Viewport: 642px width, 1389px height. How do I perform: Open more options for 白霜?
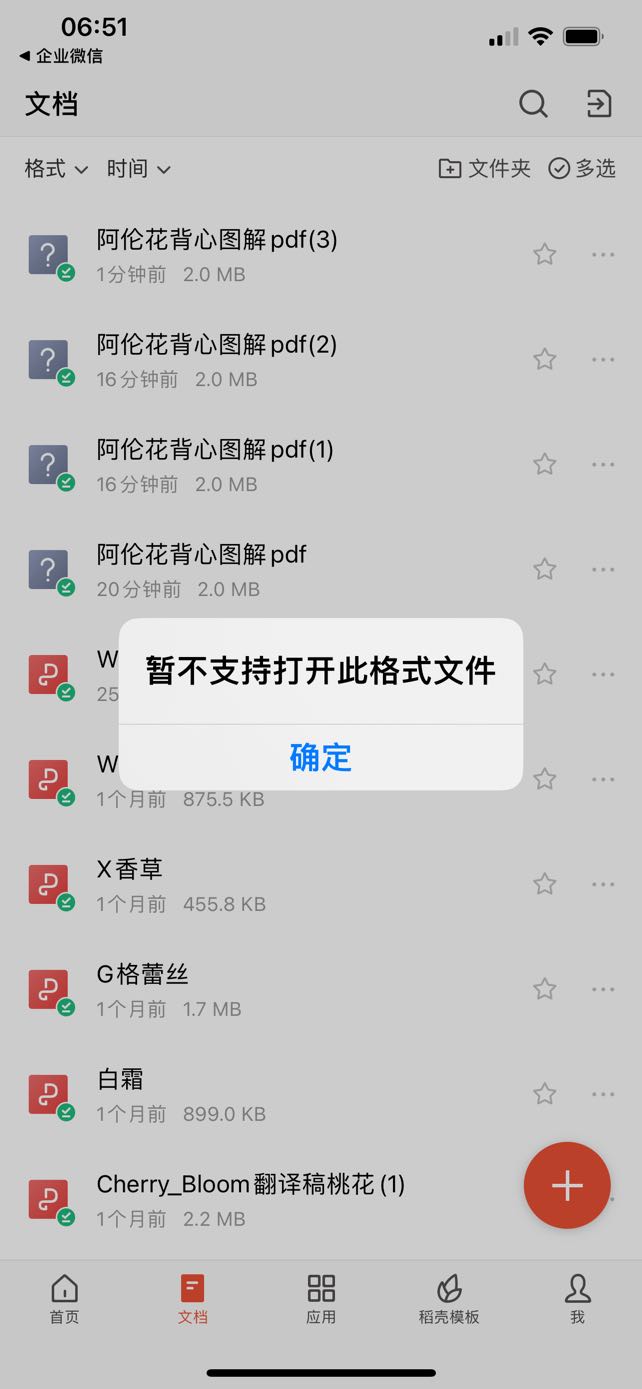603,1094
